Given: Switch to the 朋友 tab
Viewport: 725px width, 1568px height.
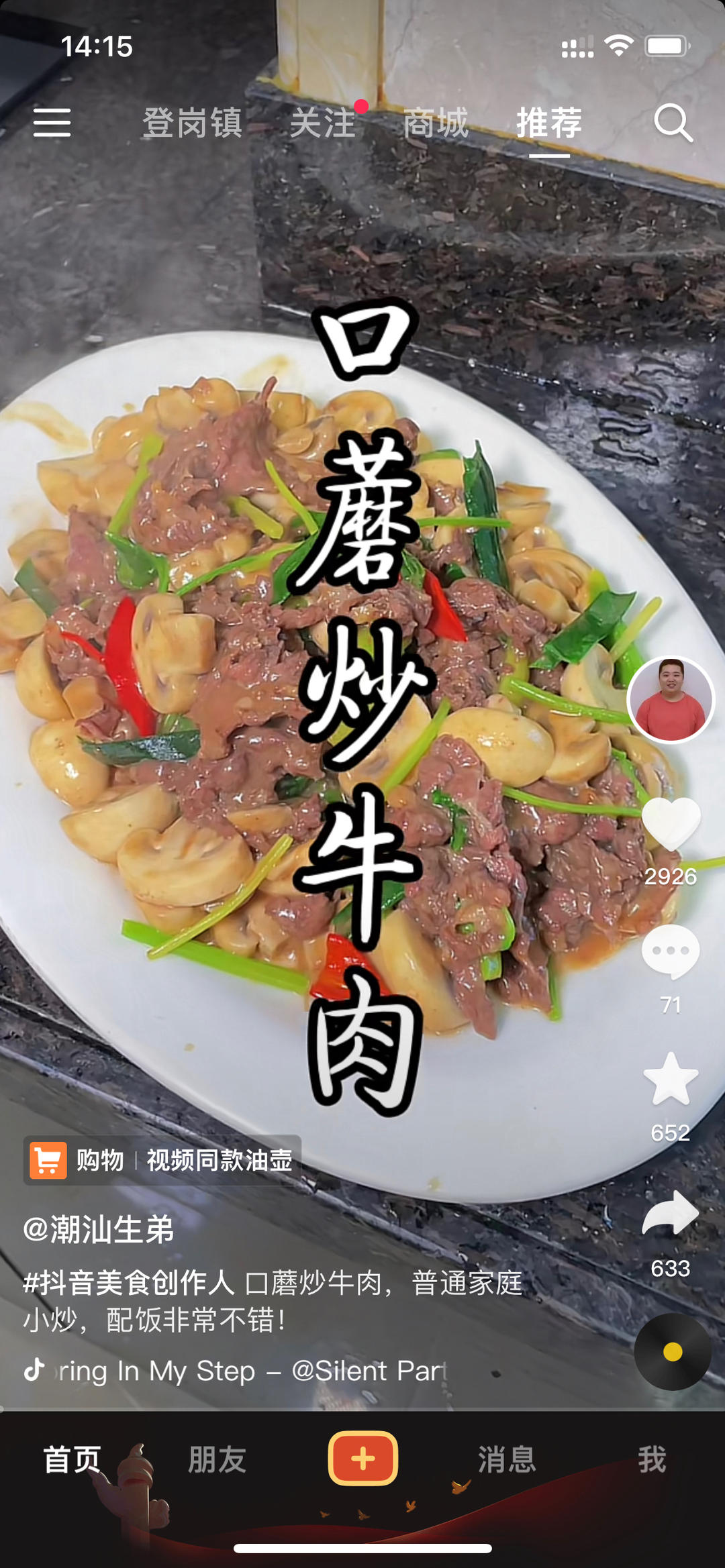Looking at the screenshot, I should tap(217, 1459).
